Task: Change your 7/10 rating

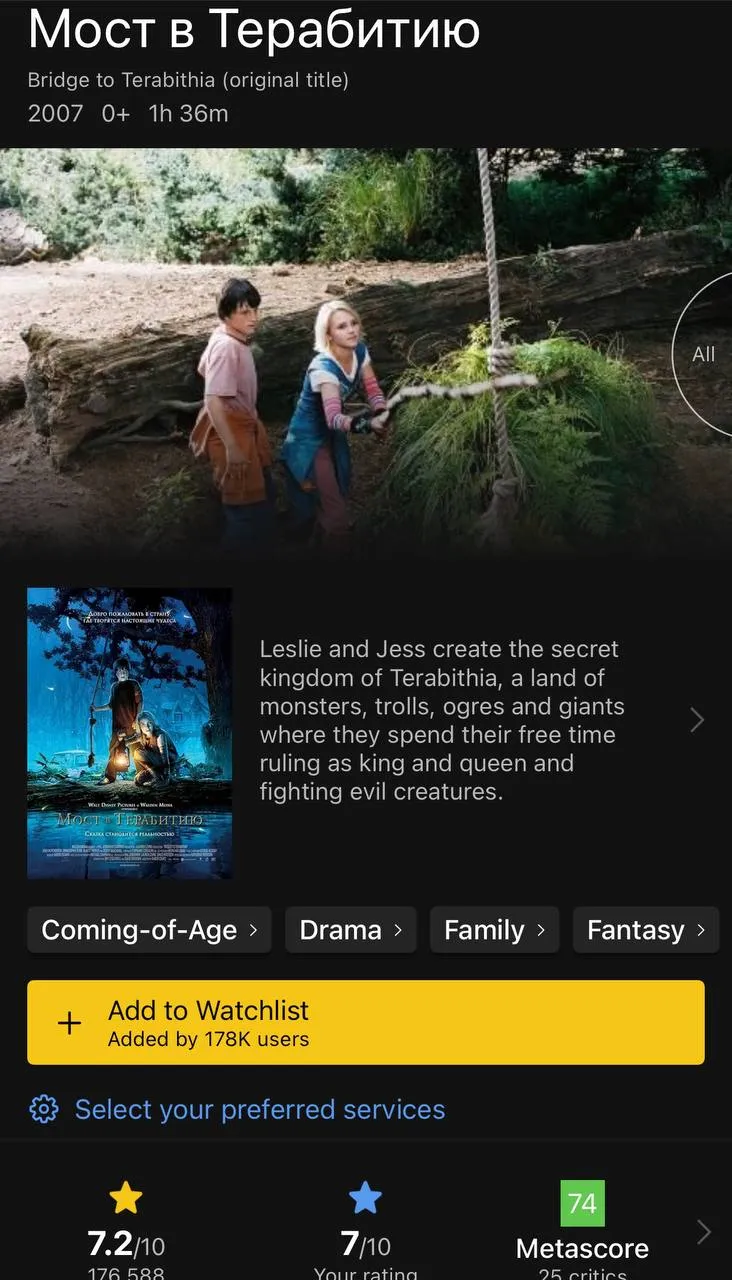Action: tap(366, 1230)
